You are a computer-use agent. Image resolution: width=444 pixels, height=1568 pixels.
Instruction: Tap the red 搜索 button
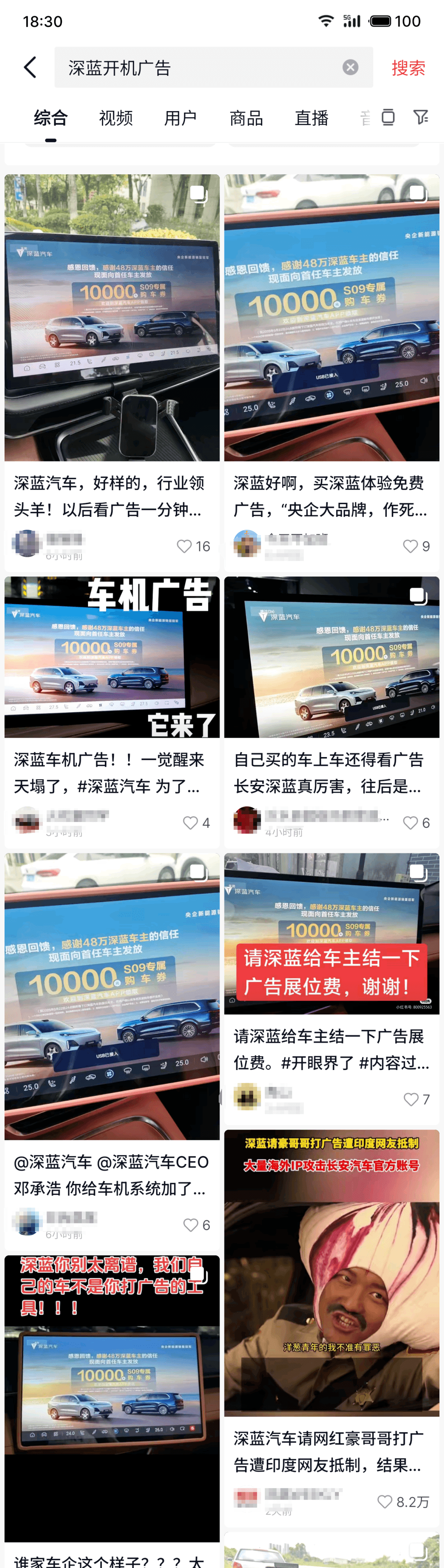tap(407, 67)
